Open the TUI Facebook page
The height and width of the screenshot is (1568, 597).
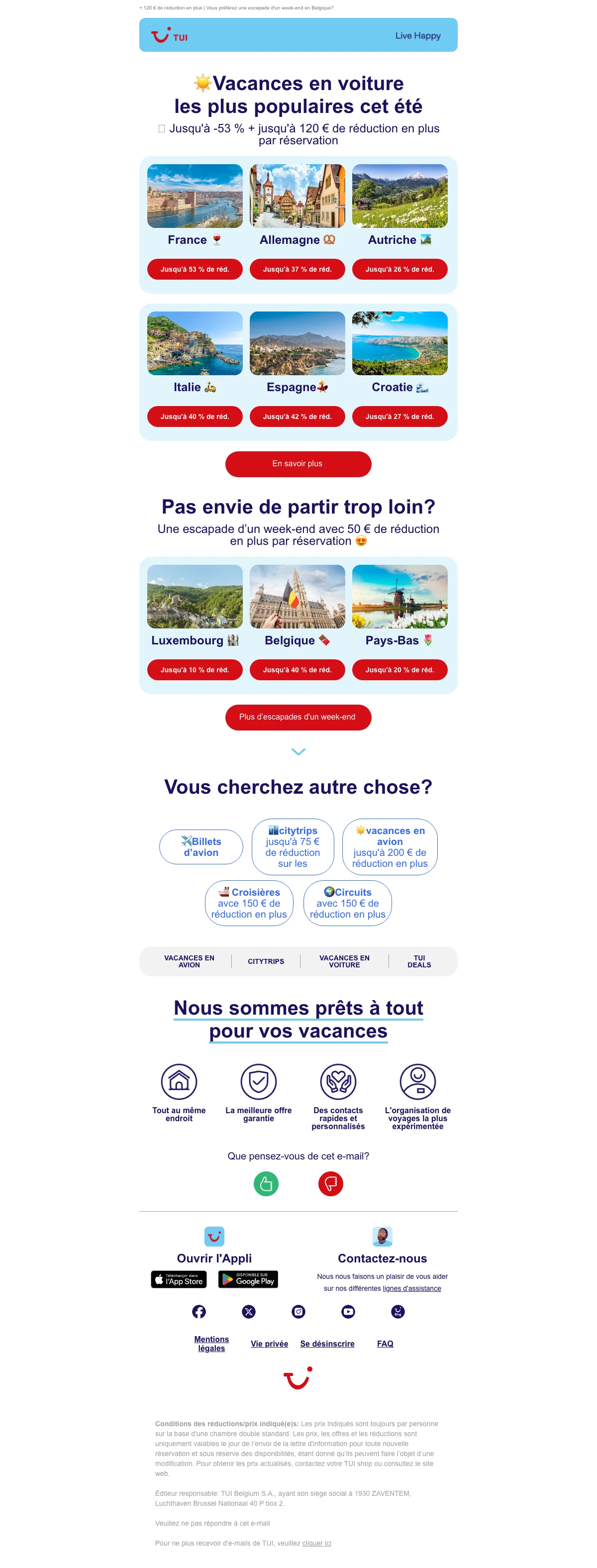(x=199, y=1312)
